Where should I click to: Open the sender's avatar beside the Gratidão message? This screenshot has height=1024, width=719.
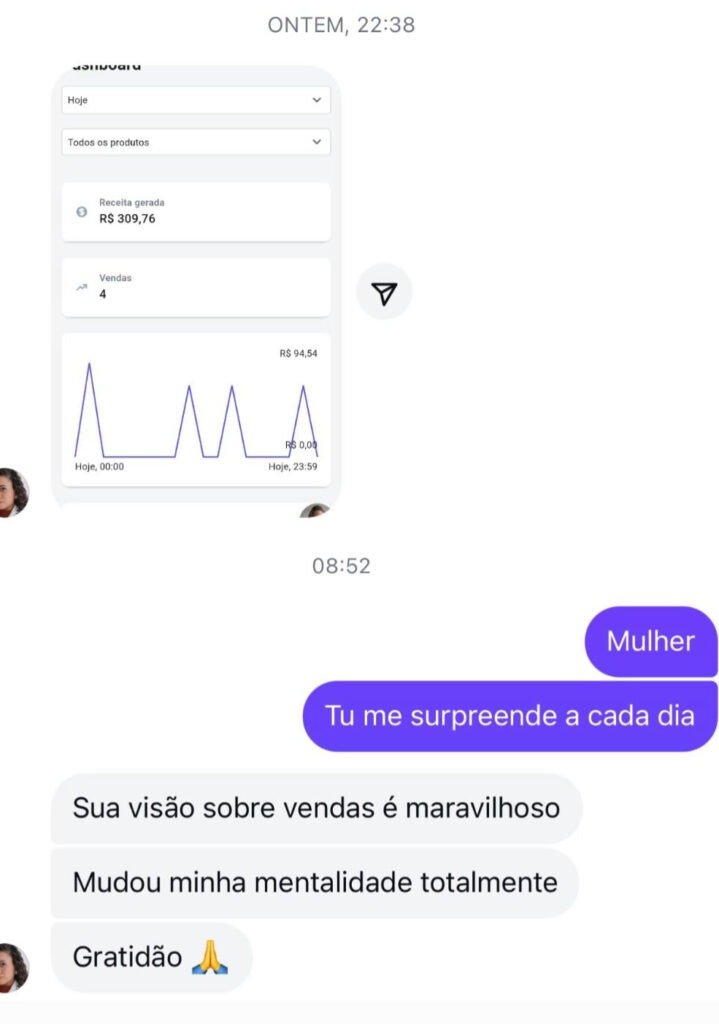pyautogui.click(x=14, y=967)
